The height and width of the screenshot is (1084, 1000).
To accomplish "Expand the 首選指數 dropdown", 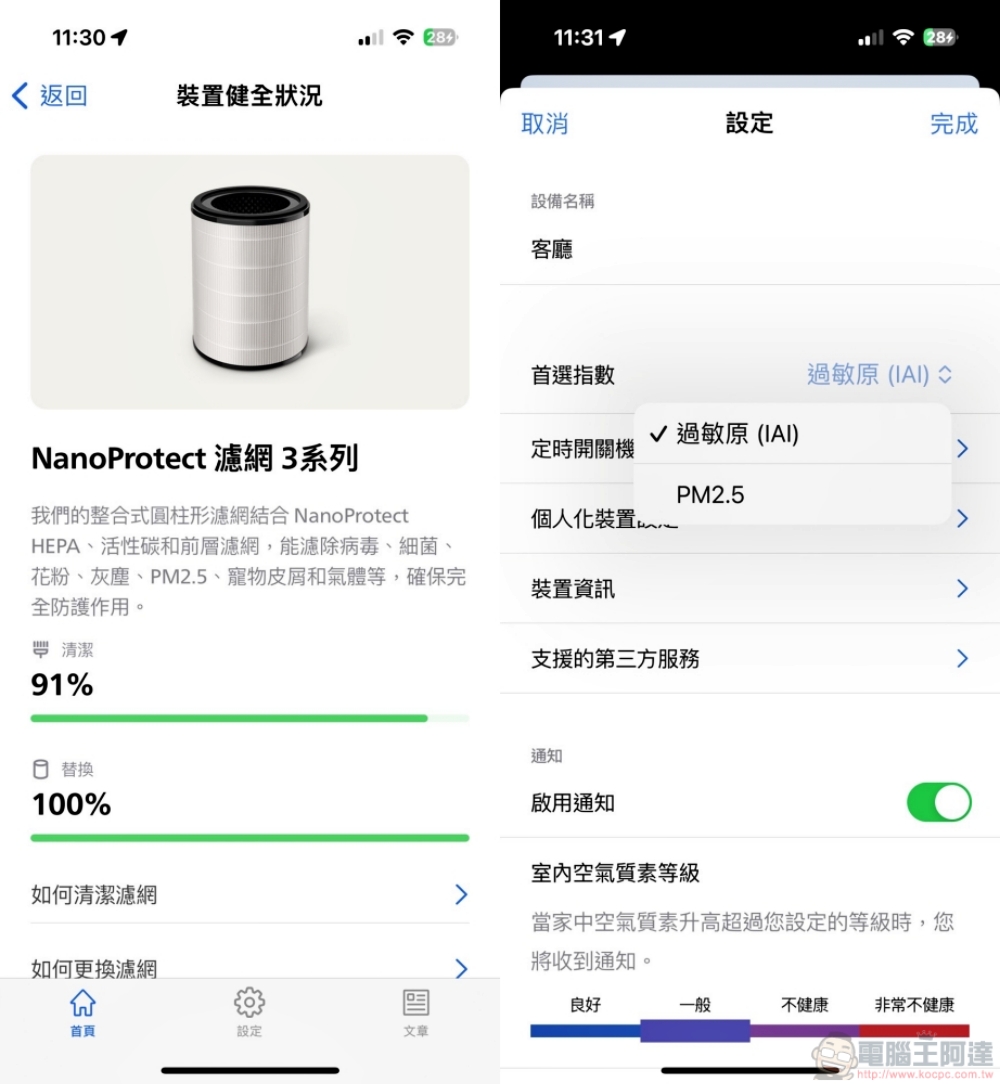I will point(879,375).
